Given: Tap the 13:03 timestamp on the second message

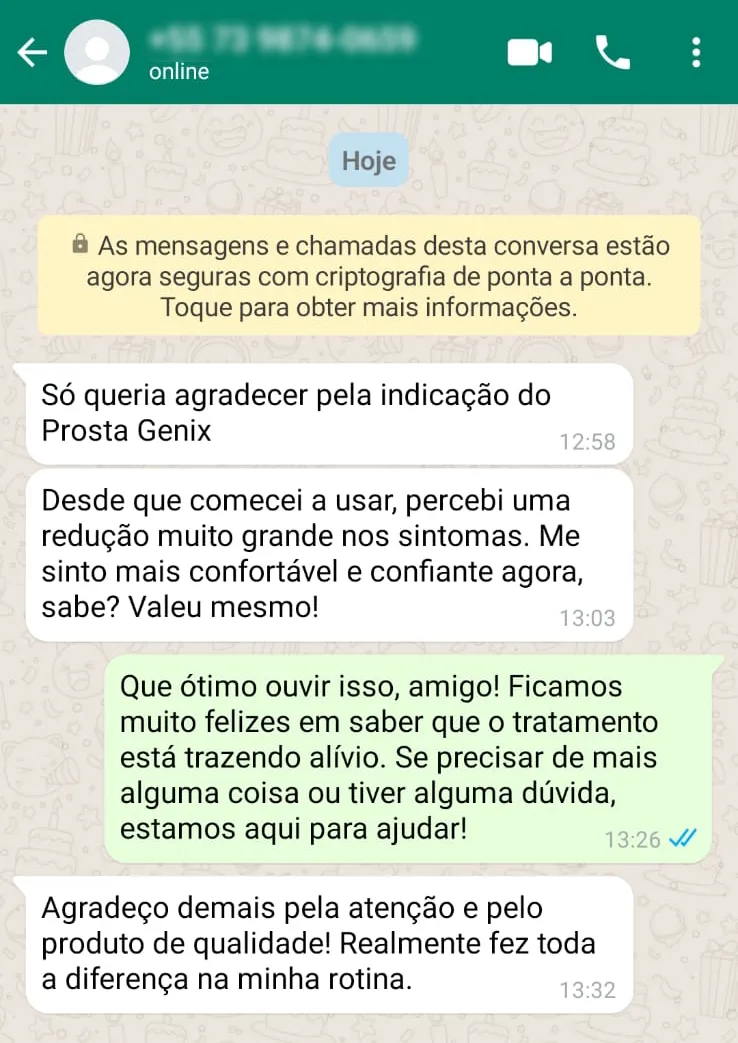Looking at the screenshot, I should coord(589,619).
